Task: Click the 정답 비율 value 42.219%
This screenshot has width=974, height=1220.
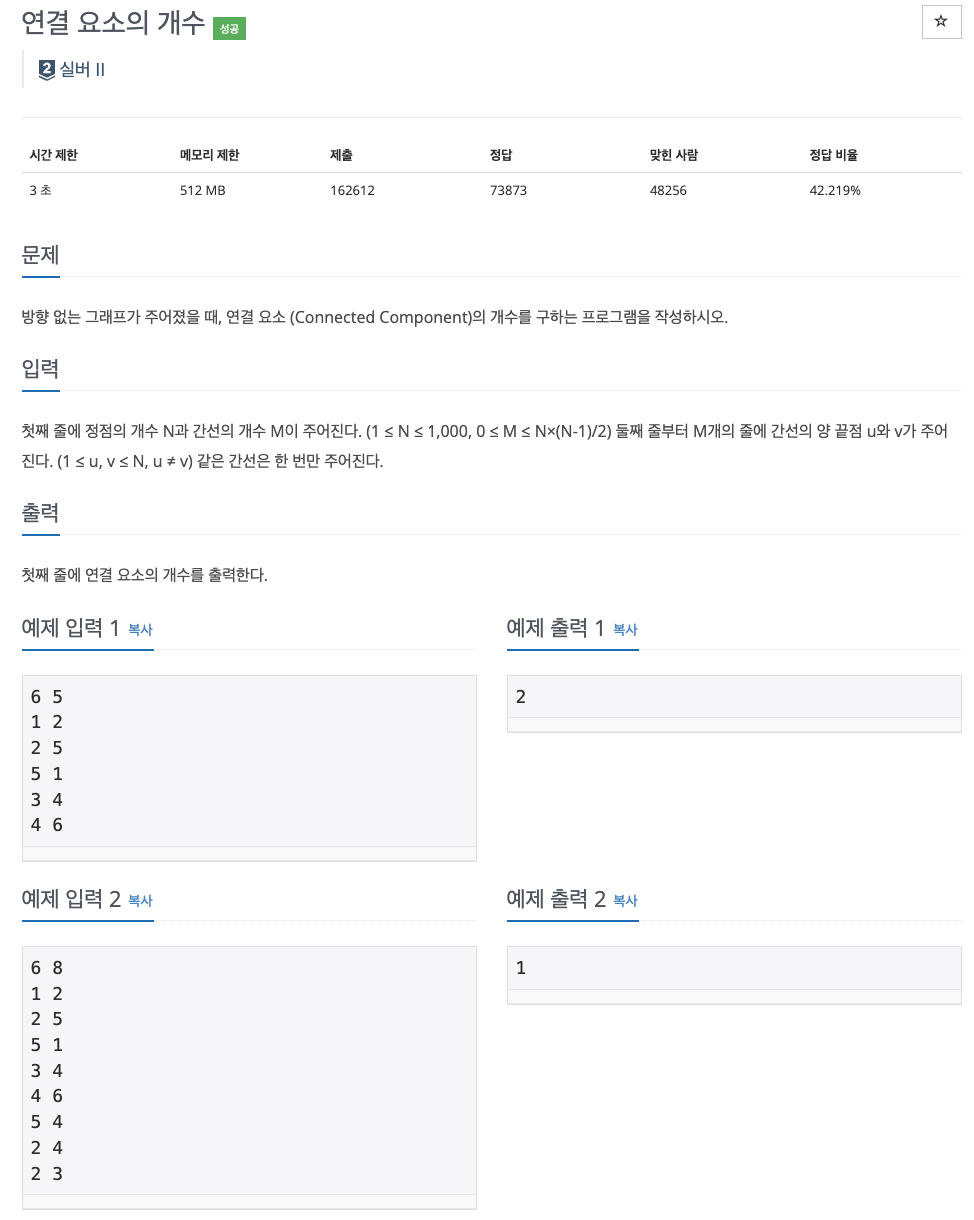Action: tap(834, 189)
